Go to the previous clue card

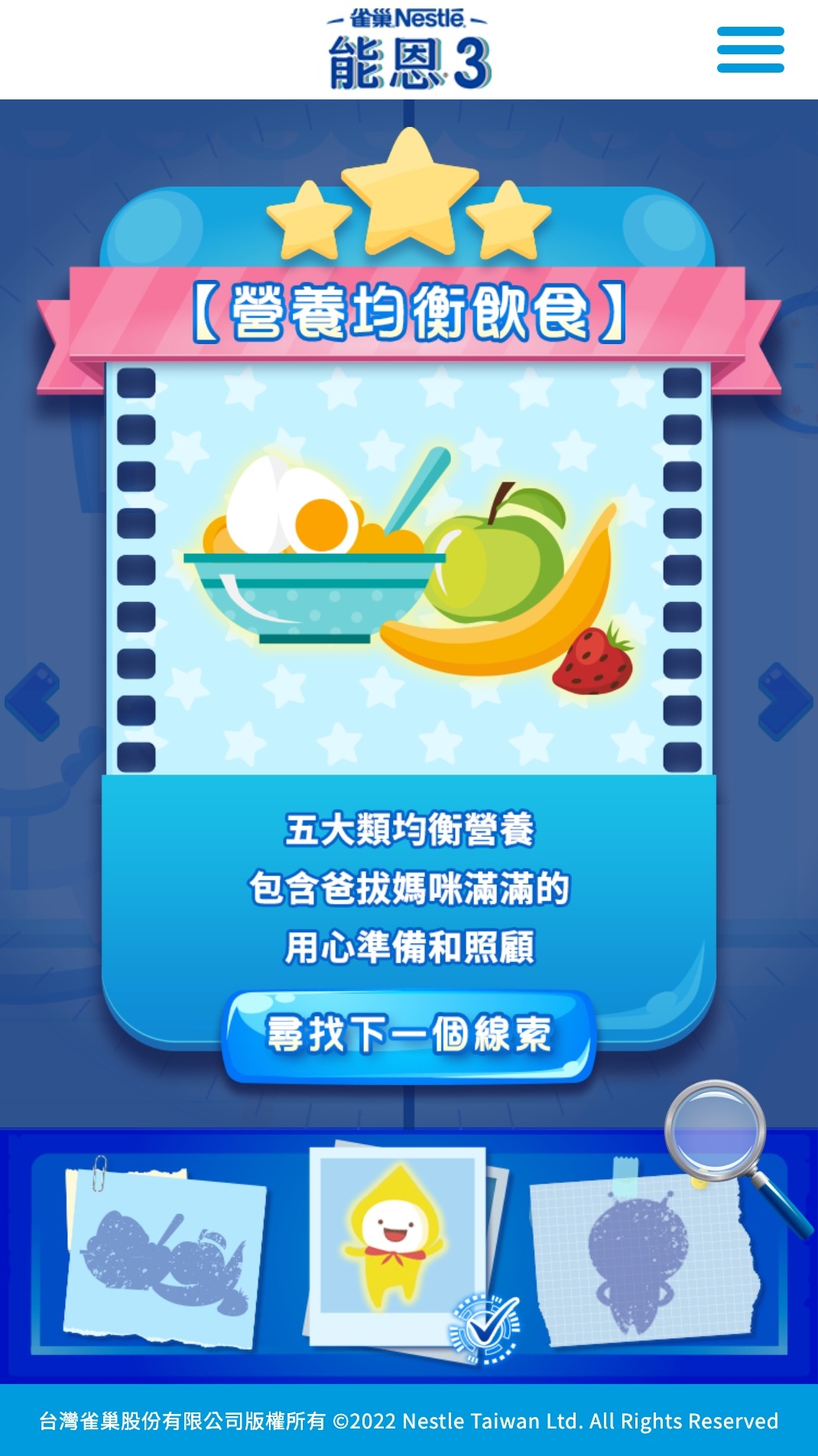pyautogui.click(x=33, y=701)
